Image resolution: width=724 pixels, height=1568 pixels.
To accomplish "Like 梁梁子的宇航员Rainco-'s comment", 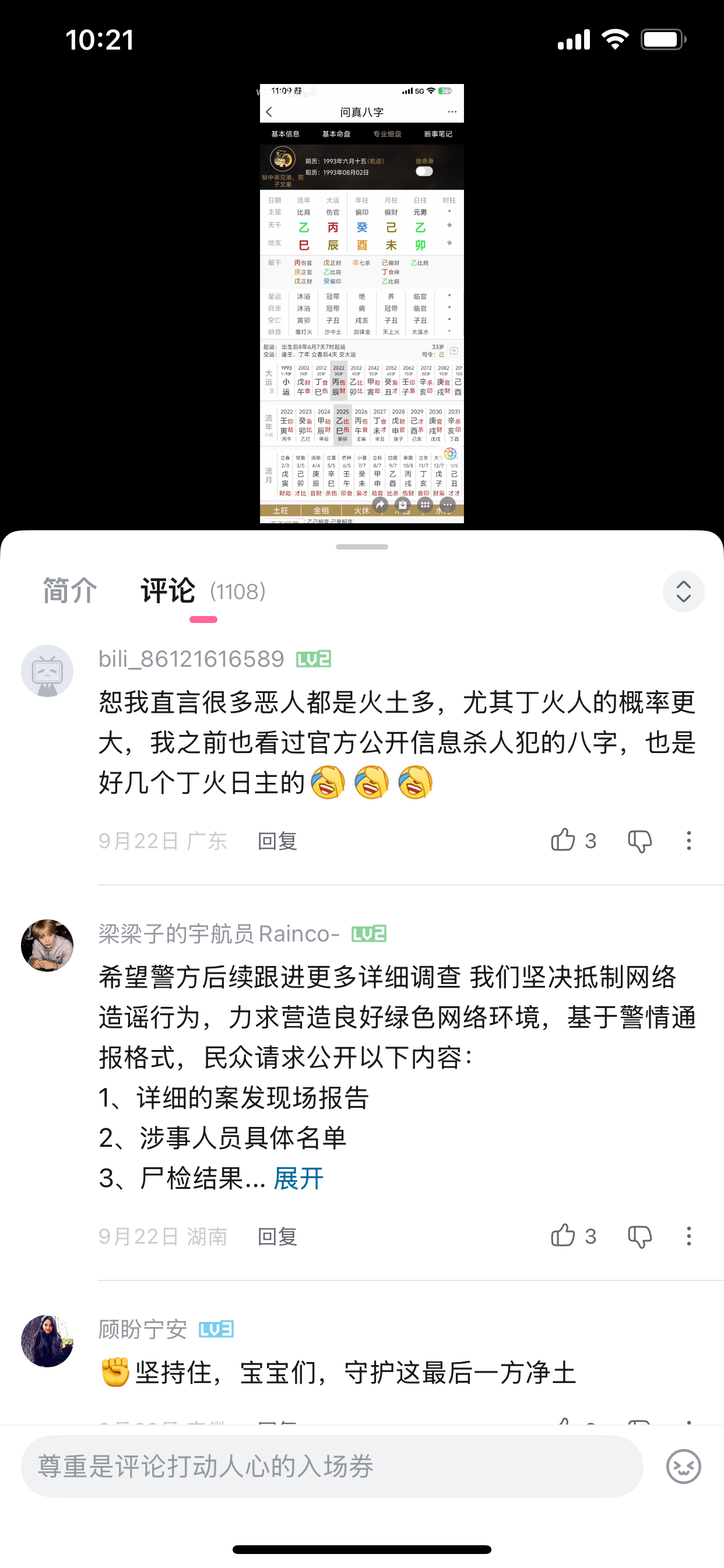I will 563,1235.
